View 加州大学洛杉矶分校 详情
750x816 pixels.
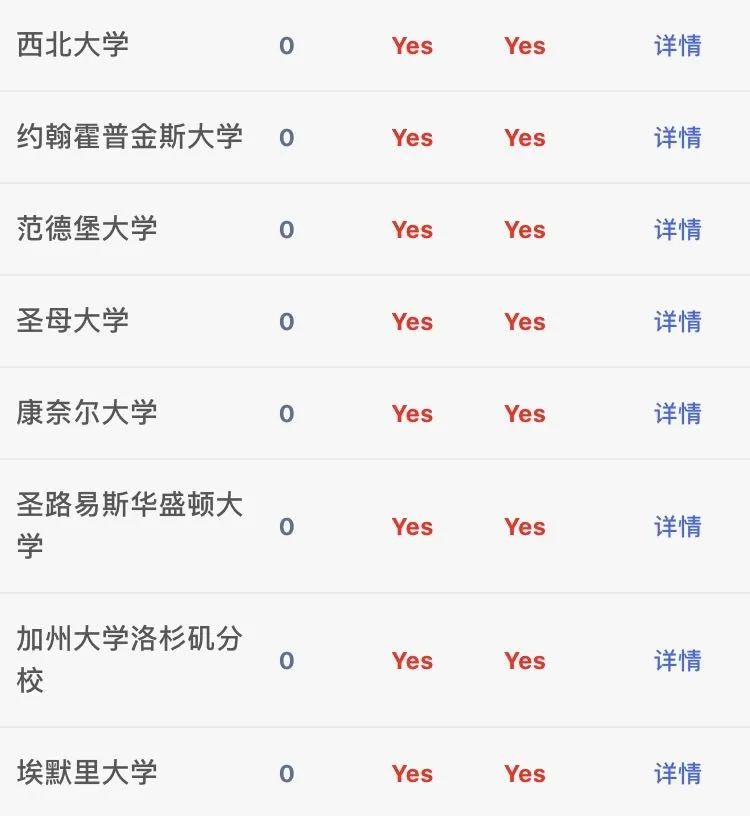point(677,661)
